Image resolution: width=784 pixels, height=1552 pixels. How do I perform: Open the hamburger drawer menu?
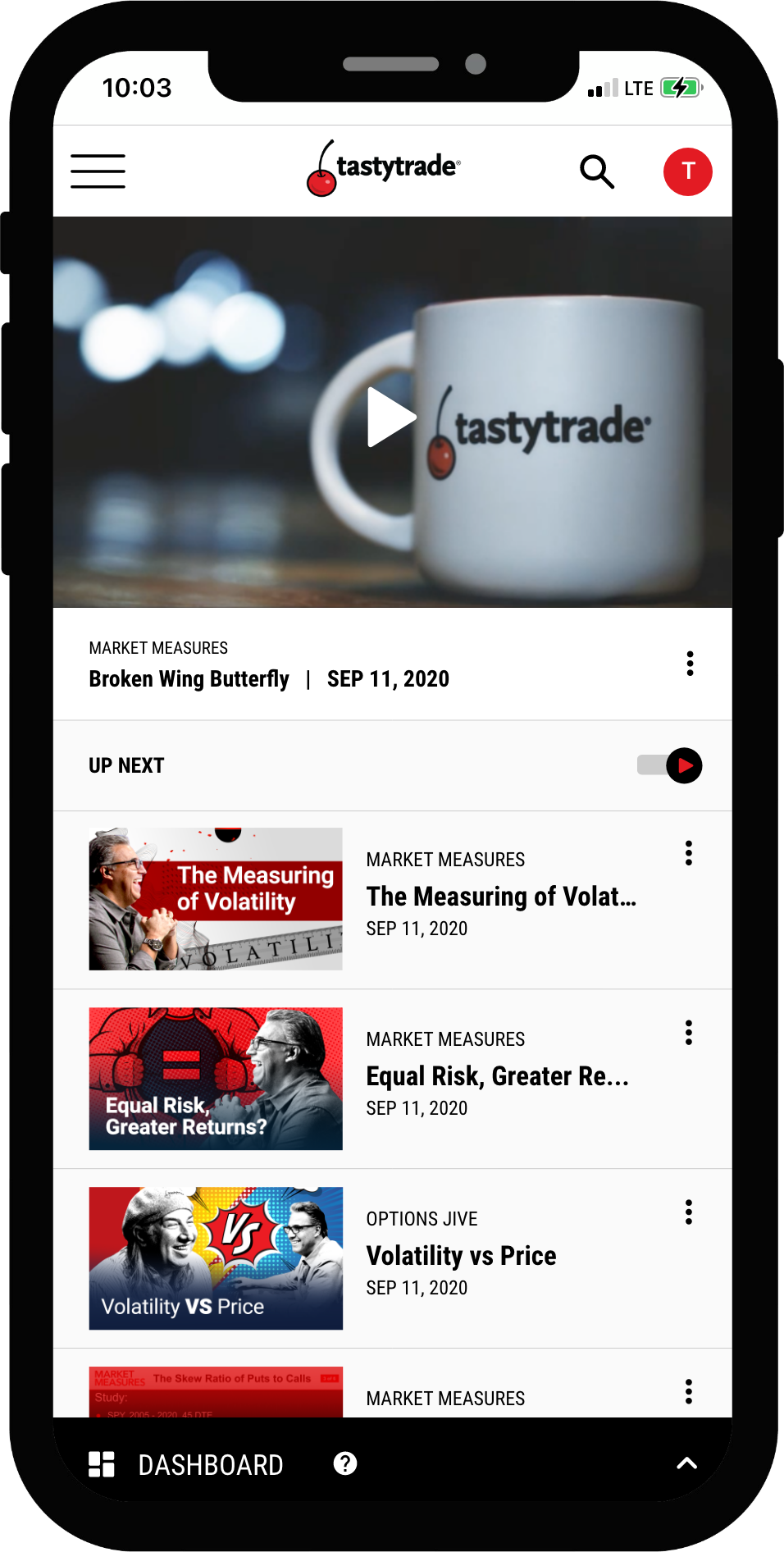(98, 171)
